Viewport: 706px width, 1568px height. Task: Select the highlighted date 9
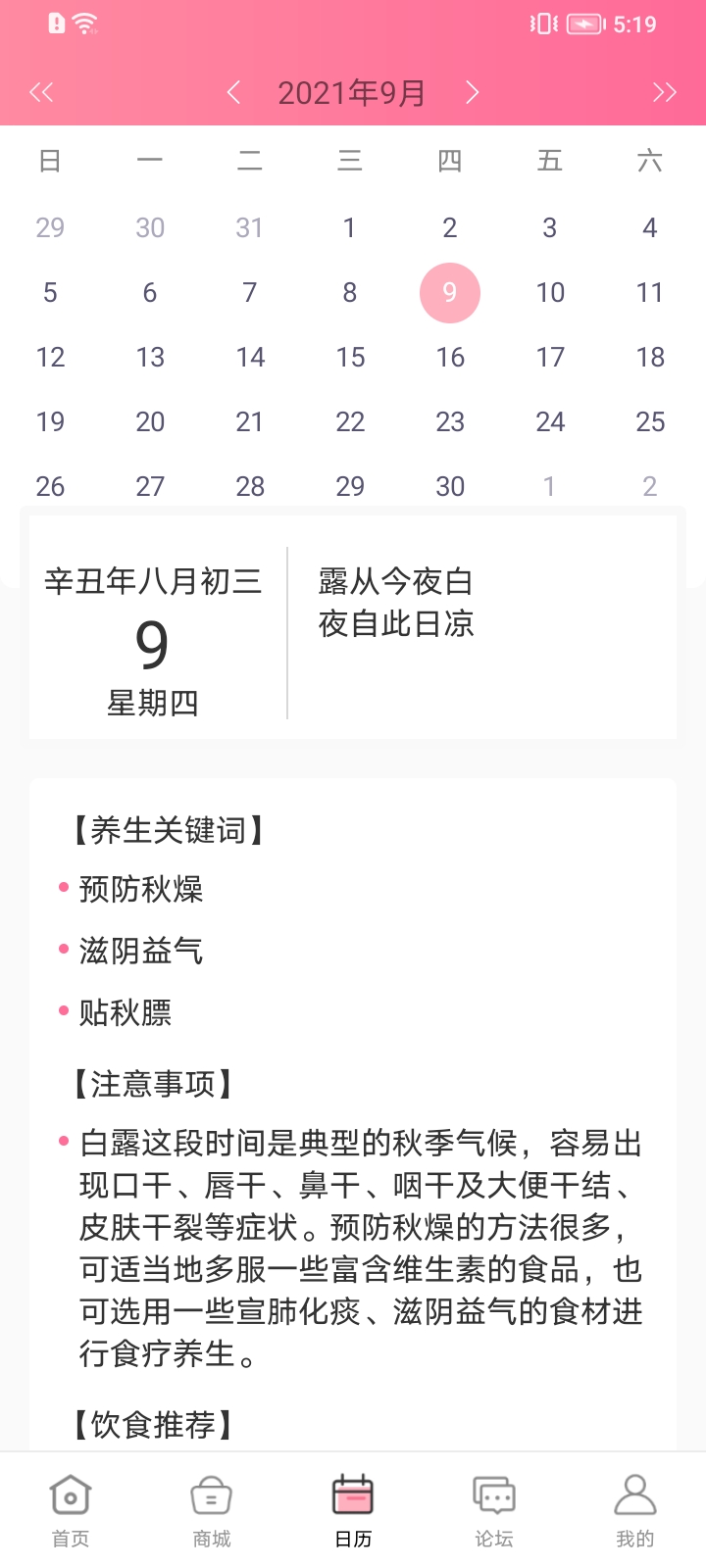(x=450, y=292)
